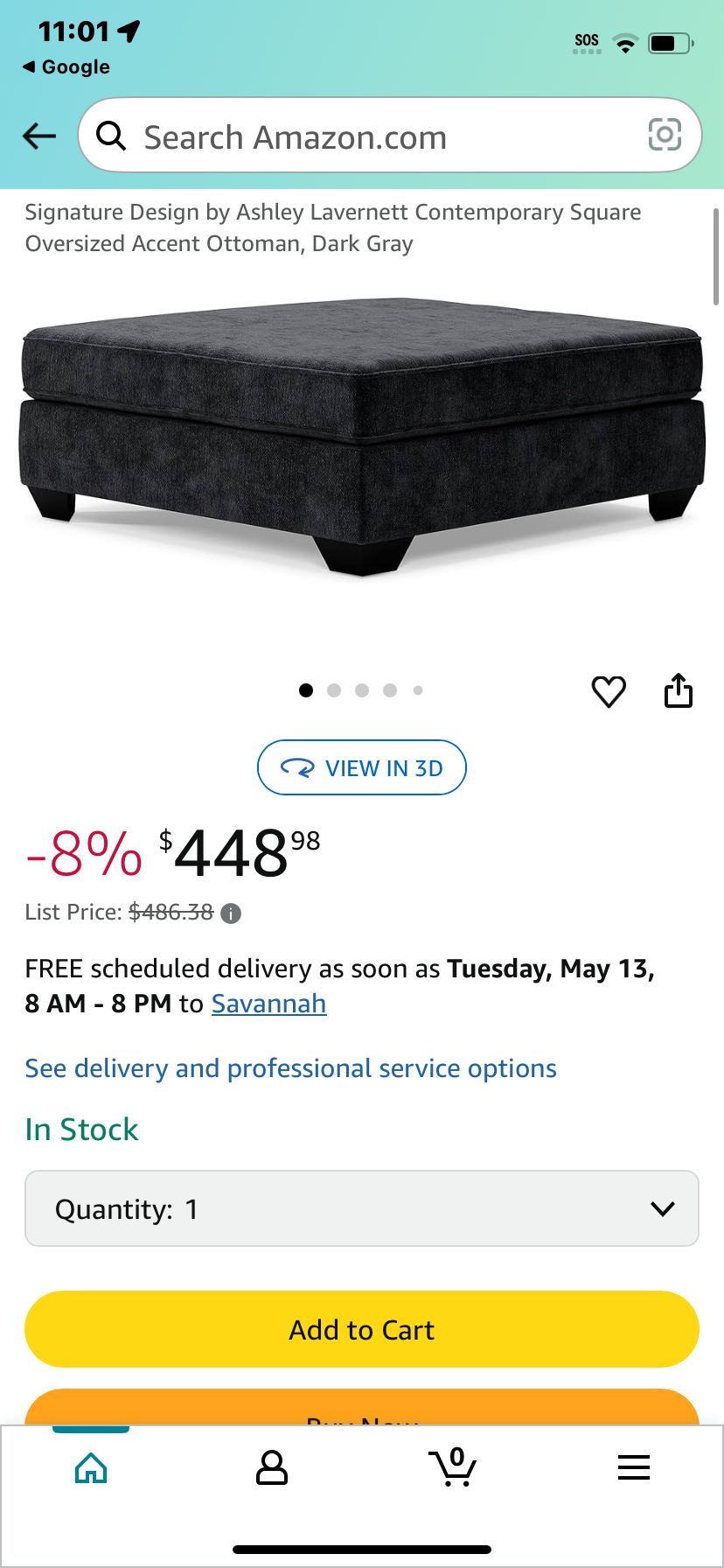Tap VIEW IN 3D button
The width and height of the screenshot is (724, 1568).
(362, 767)
